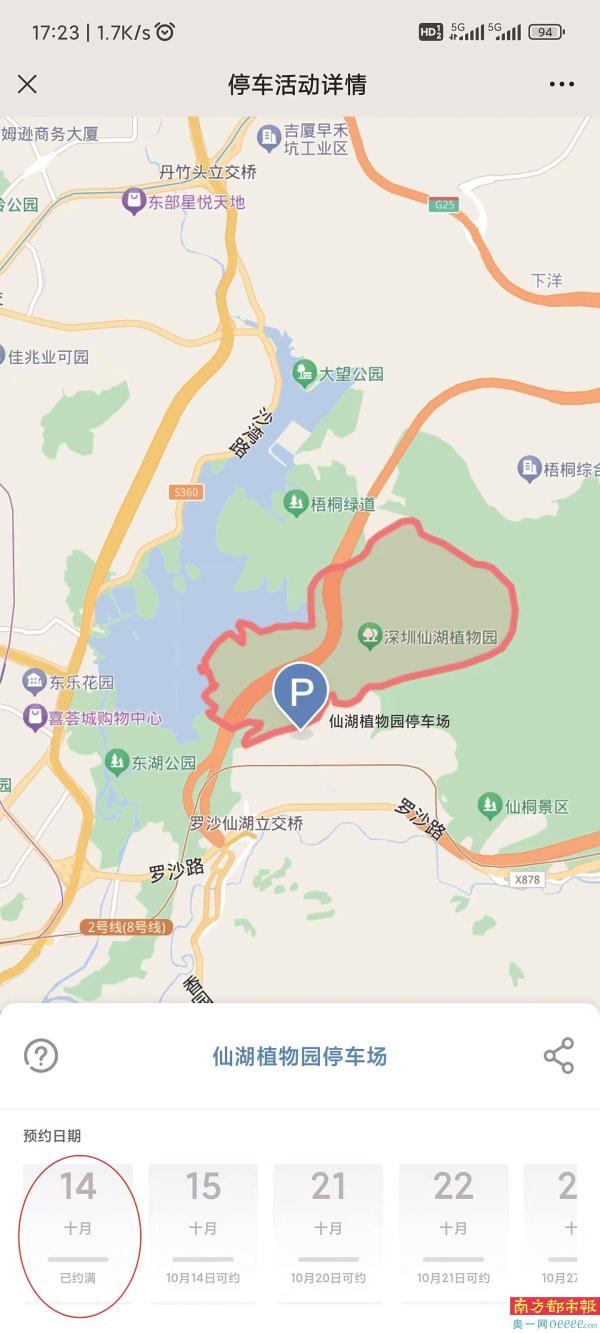Open the three-dot overflow menu

click(562, 84)
